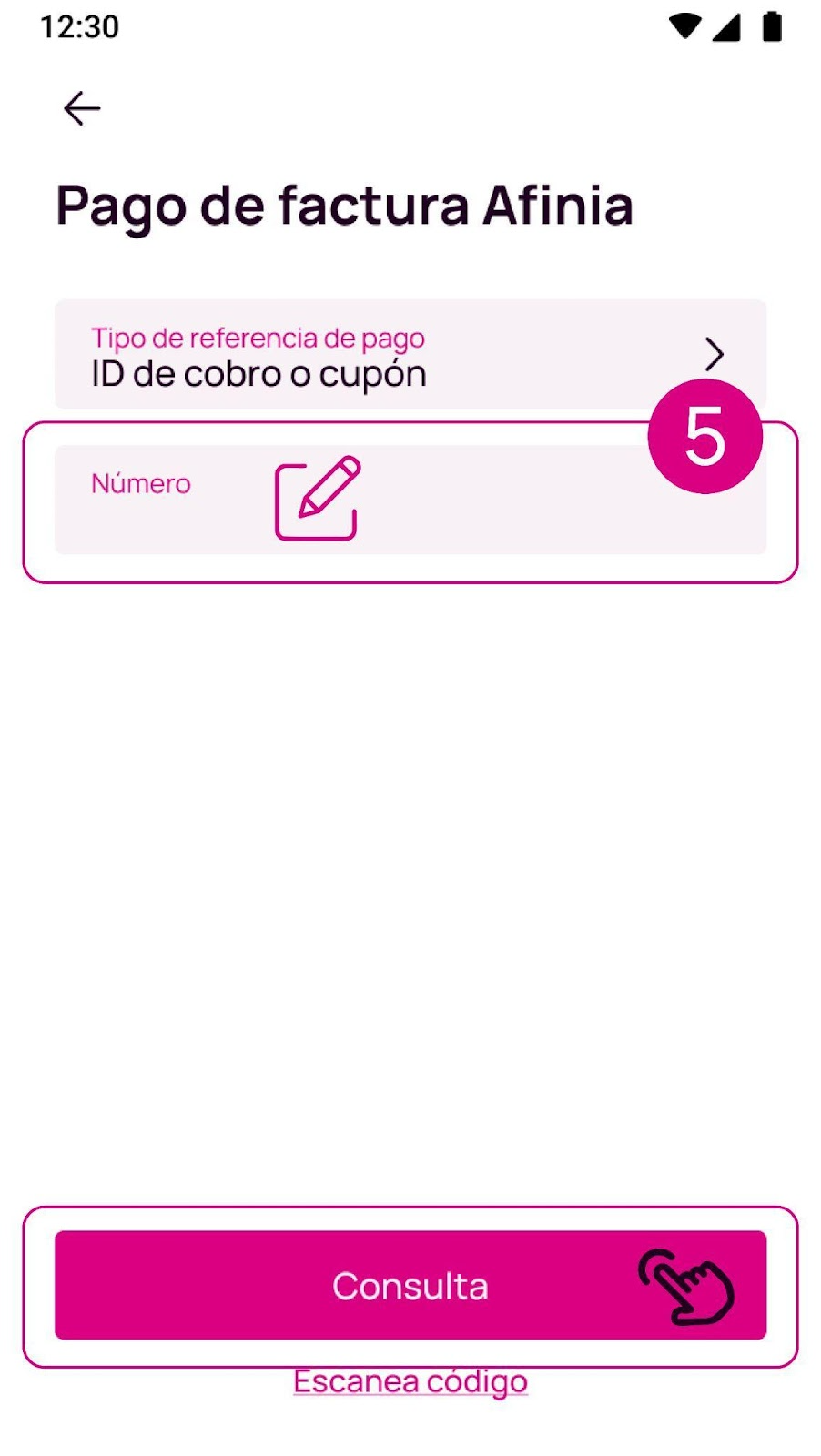The width and height of the screenshot is (821, 1456).
Task: Open Escanea código link
Action: tap(410, 1381)
